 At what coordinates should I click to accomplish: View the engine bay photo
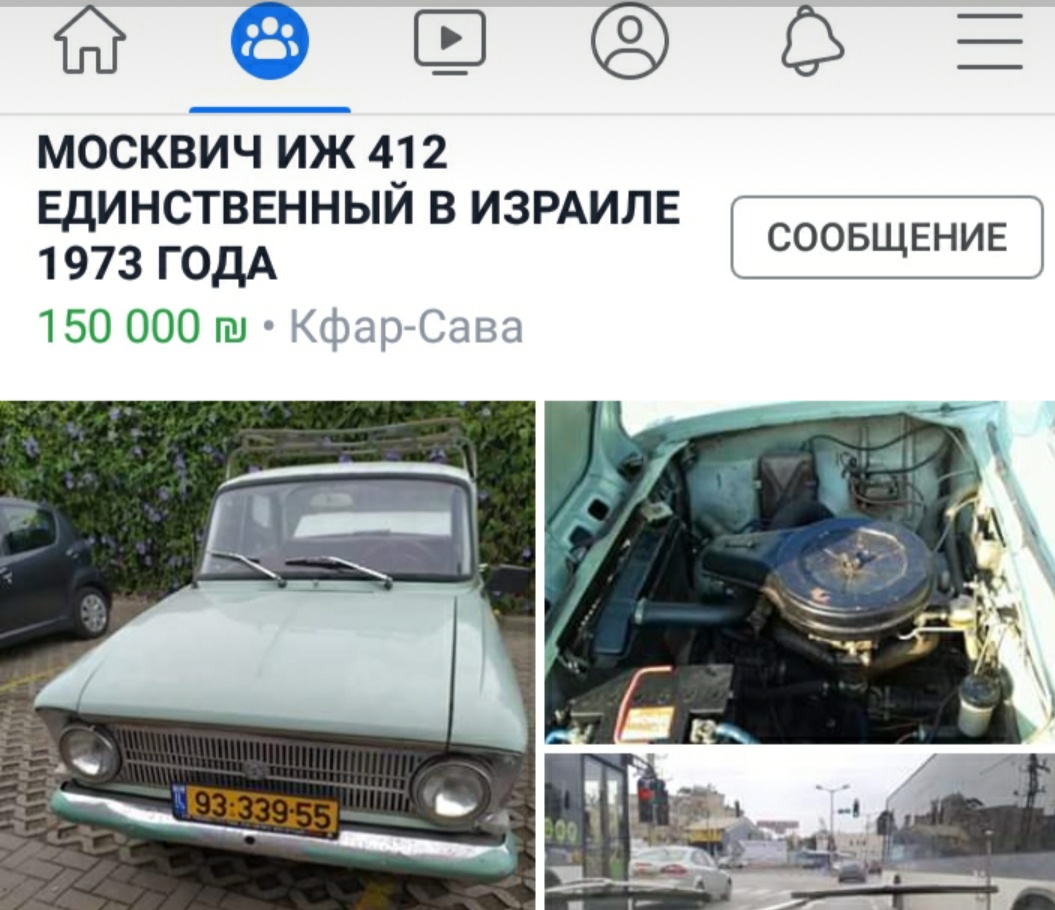(799, 572)
